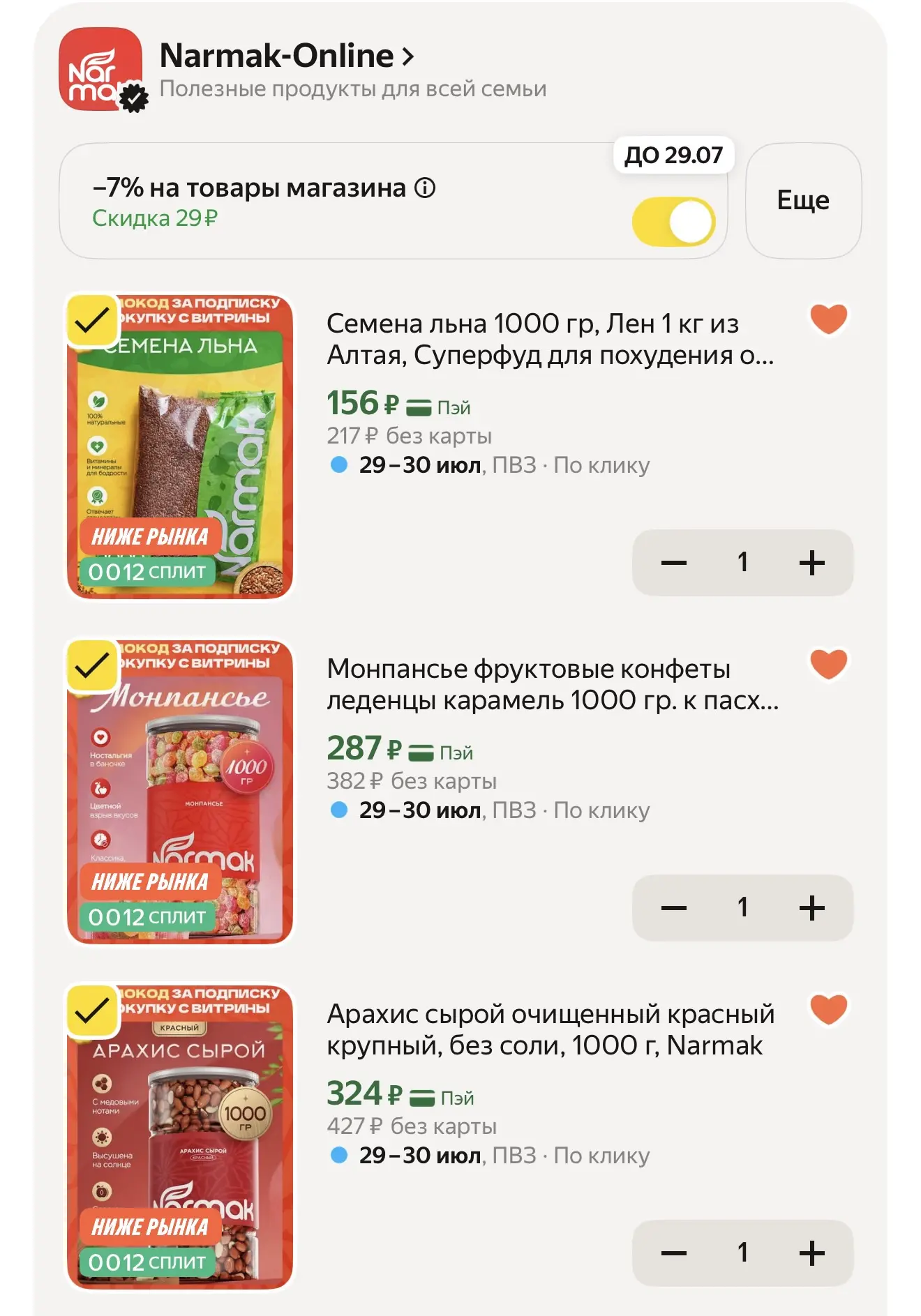921x1316 pixels.
Task: Decrease quantity of Семена льна
Action: 674,562
